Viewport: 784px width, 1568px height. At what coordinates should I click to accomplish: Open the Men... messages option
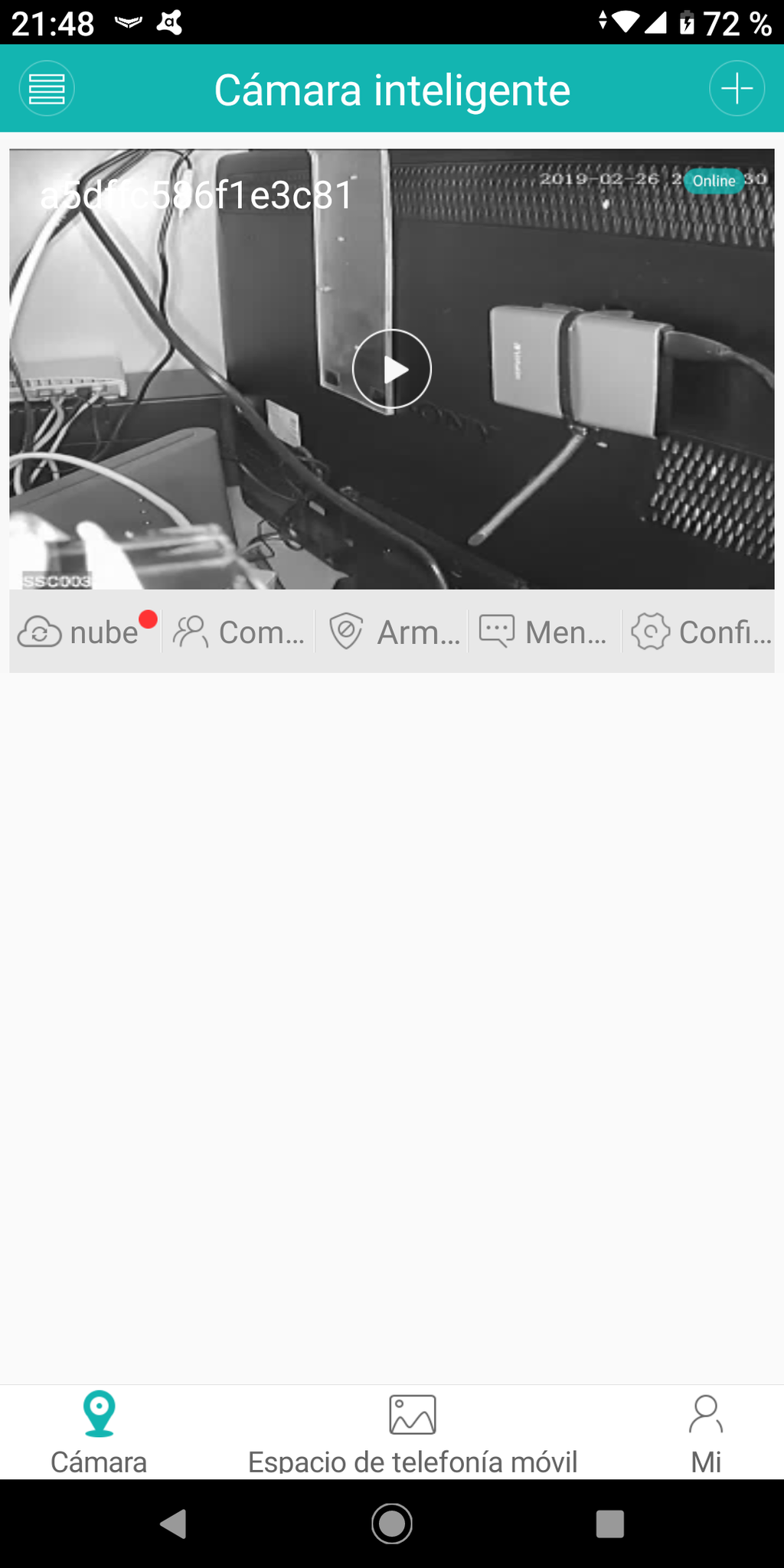pos(544,632)
